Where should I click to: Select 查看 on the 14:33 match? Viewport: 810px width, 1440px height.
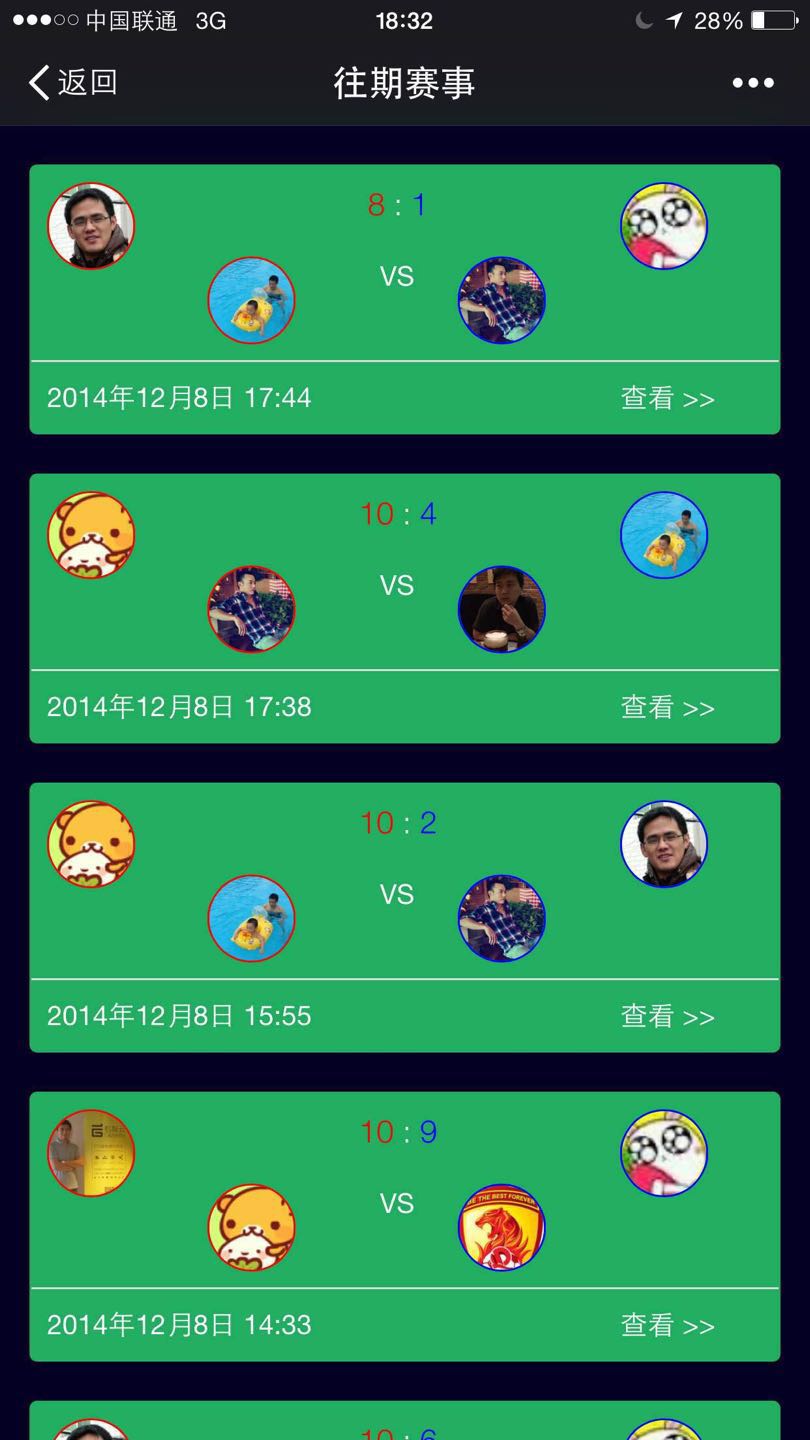(667, 1325)
